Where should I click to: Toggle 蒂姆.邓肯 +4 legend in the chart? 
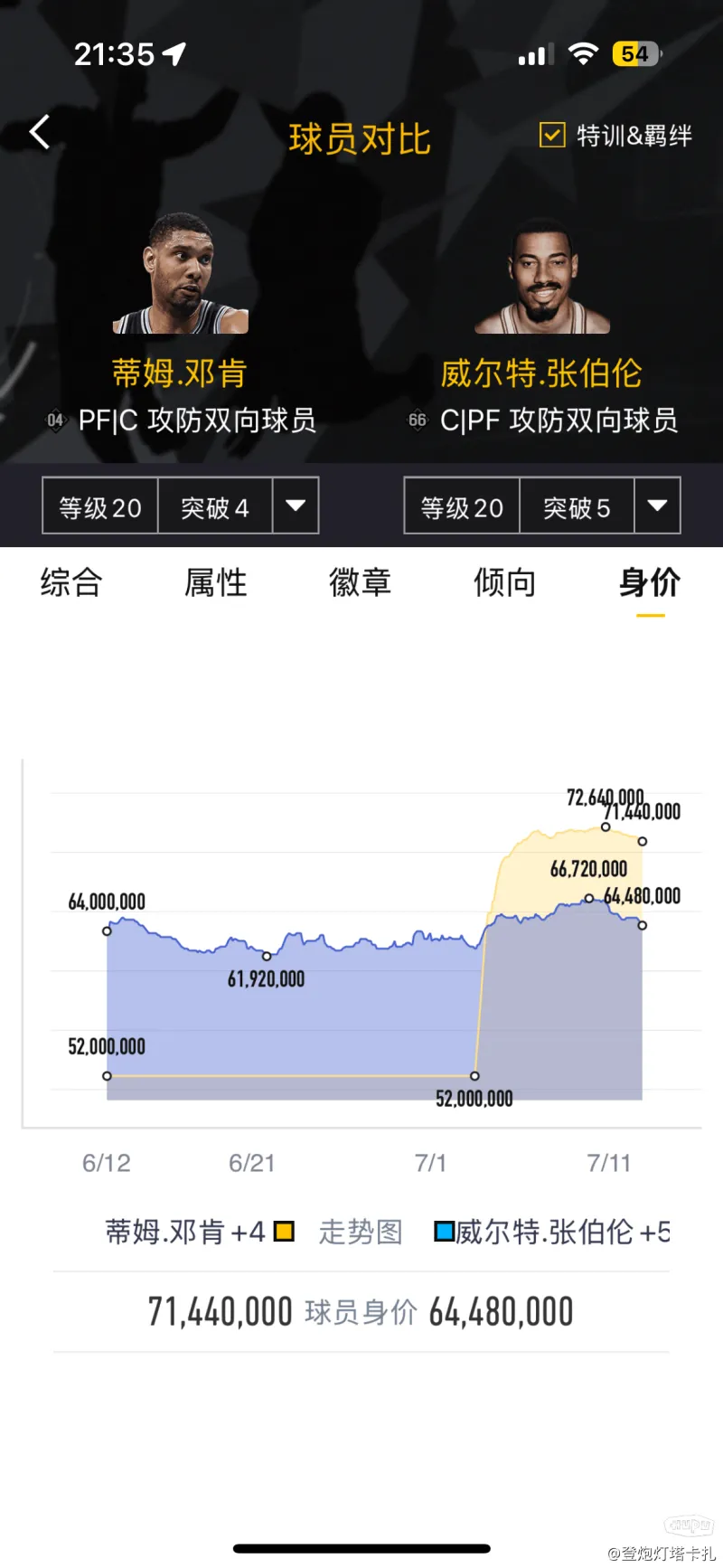pos(200,1232)
